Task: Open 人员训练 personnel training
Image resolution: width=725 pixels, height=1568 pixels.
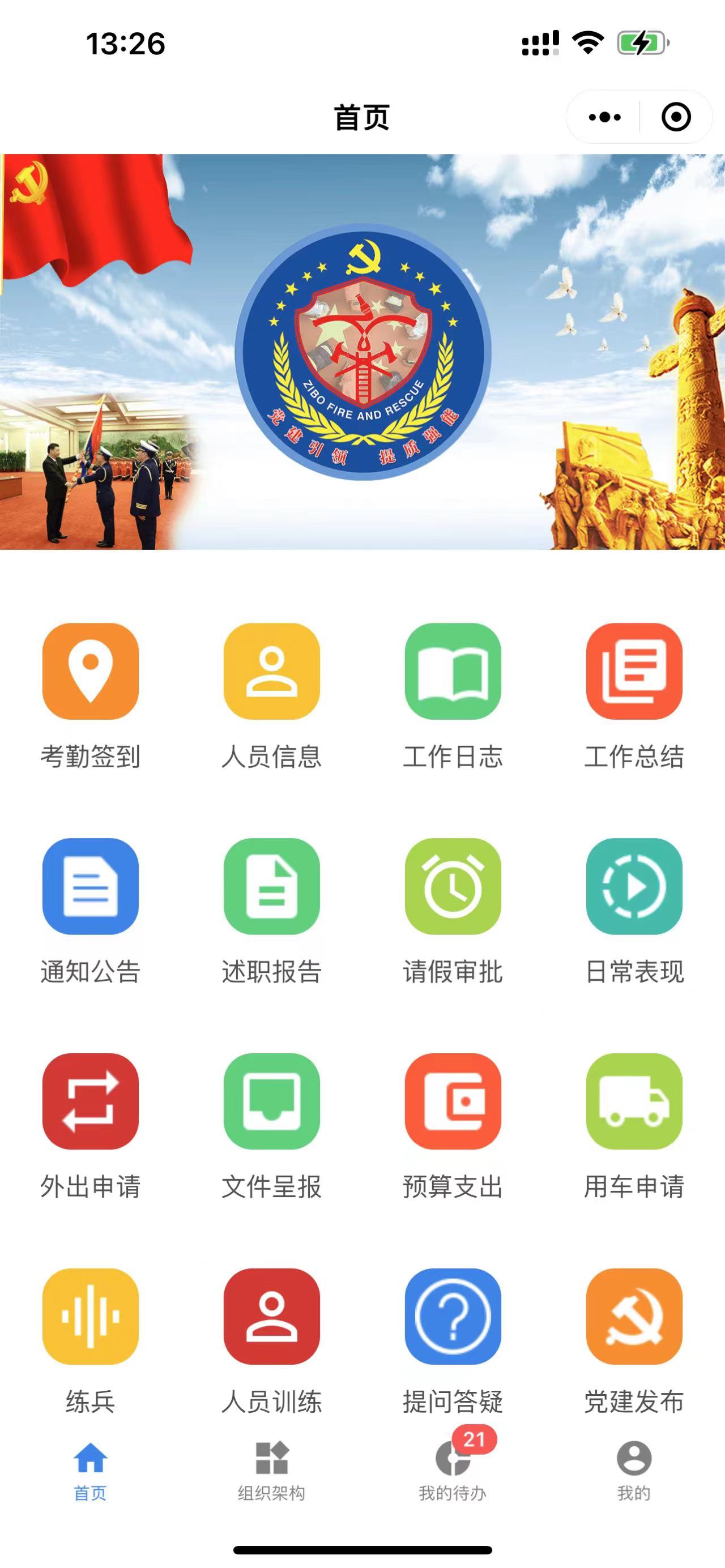Action: [271, 1316]
